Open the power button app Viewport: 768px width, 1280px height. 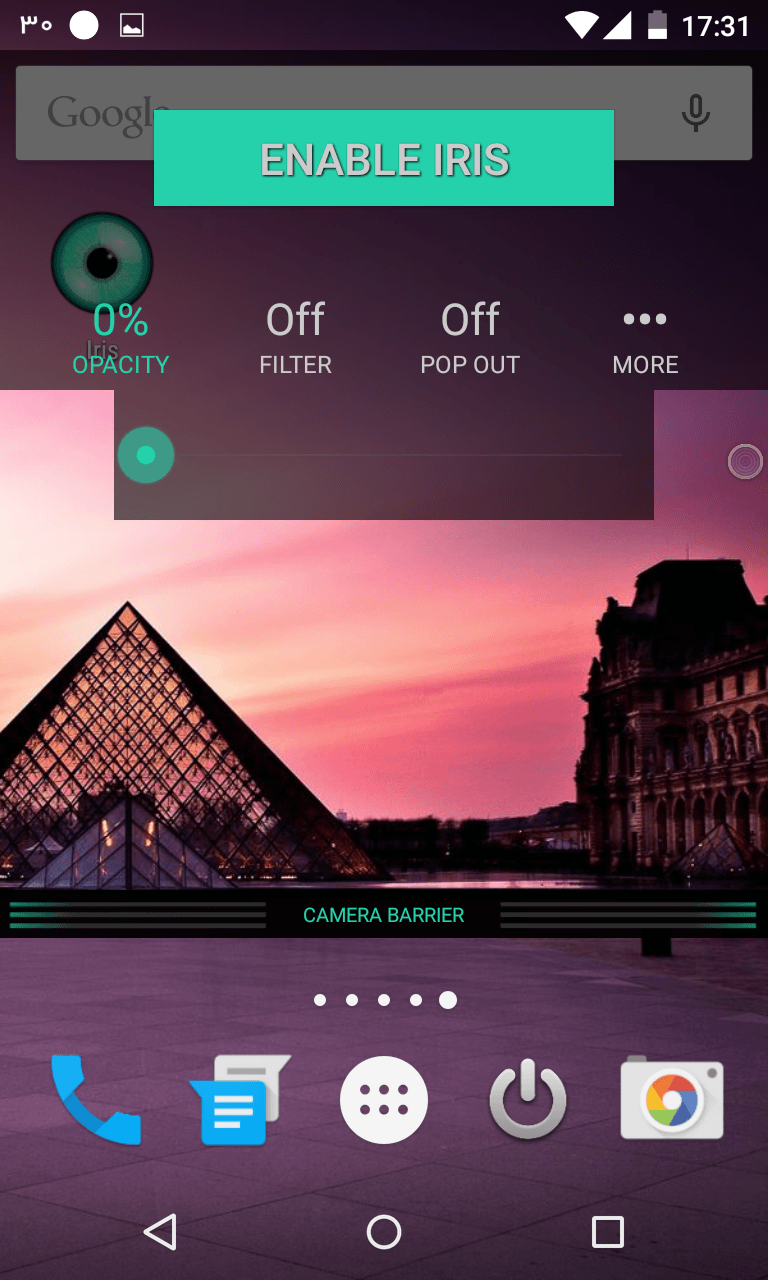(527, 1099)
